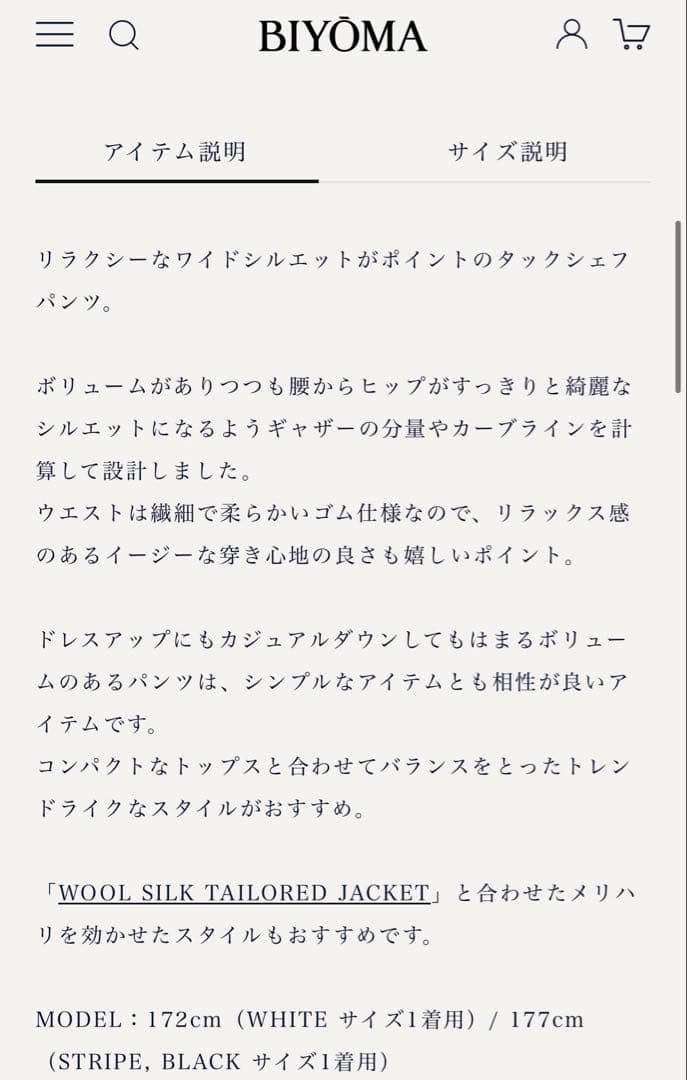The width and height of the screenshot is (687, 1080).
Task: Open the search magnifier
Action: click(123, 36)
